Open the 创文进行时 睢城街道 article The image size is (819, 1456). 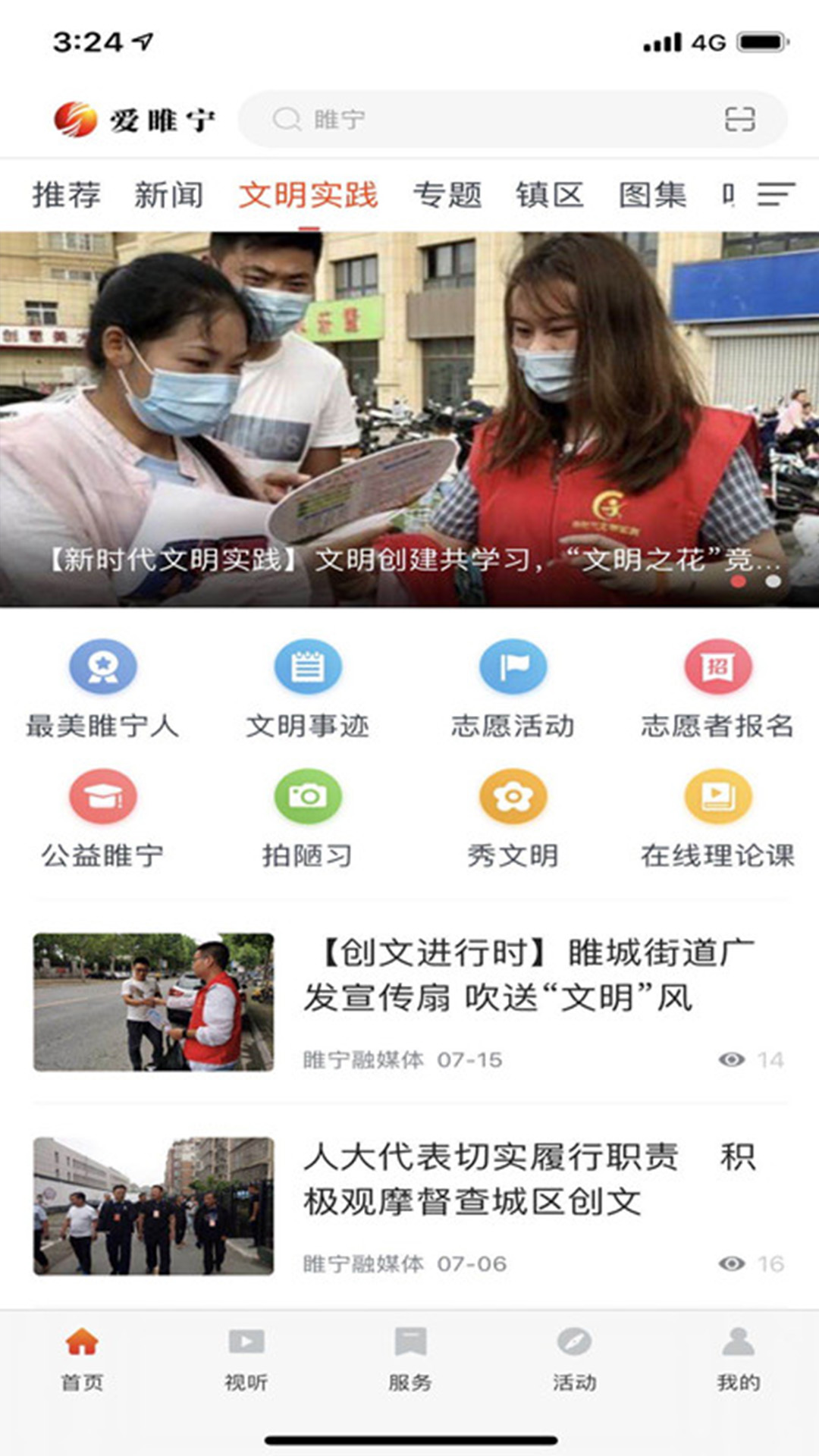pos(409,1002)
